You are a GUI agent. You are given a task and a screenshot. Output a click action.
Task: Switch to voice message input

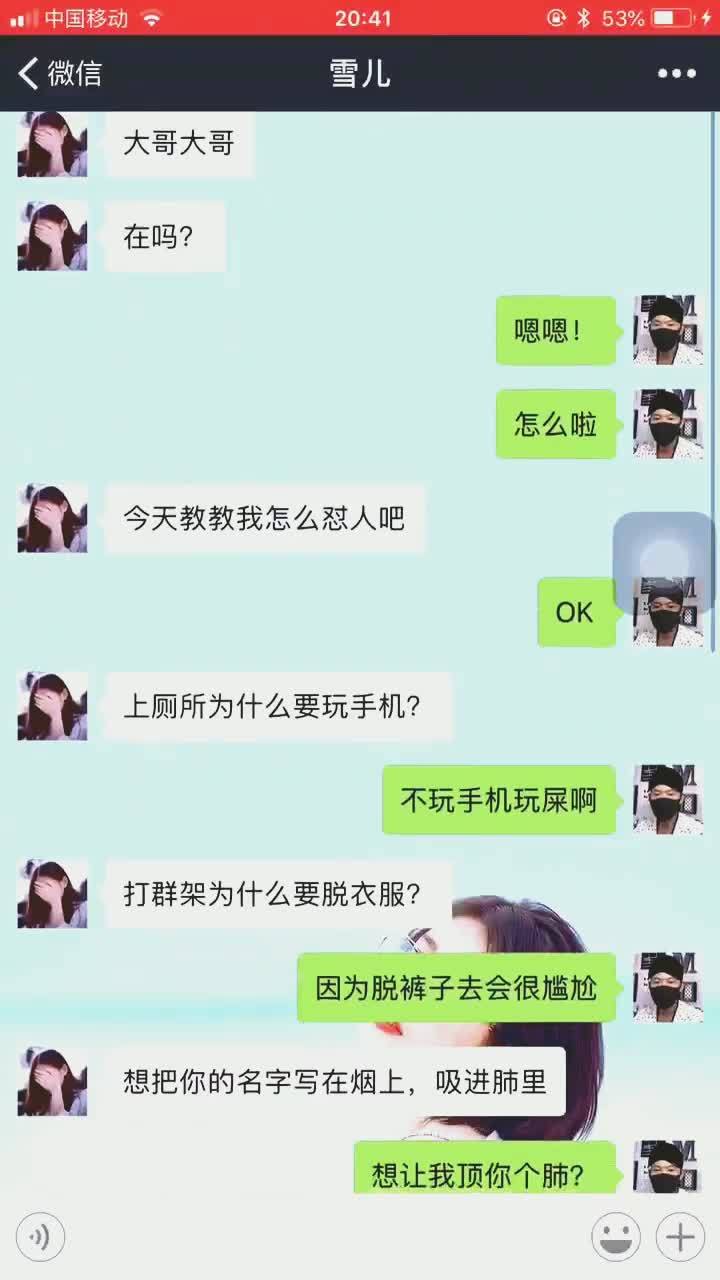[40, 1238]
